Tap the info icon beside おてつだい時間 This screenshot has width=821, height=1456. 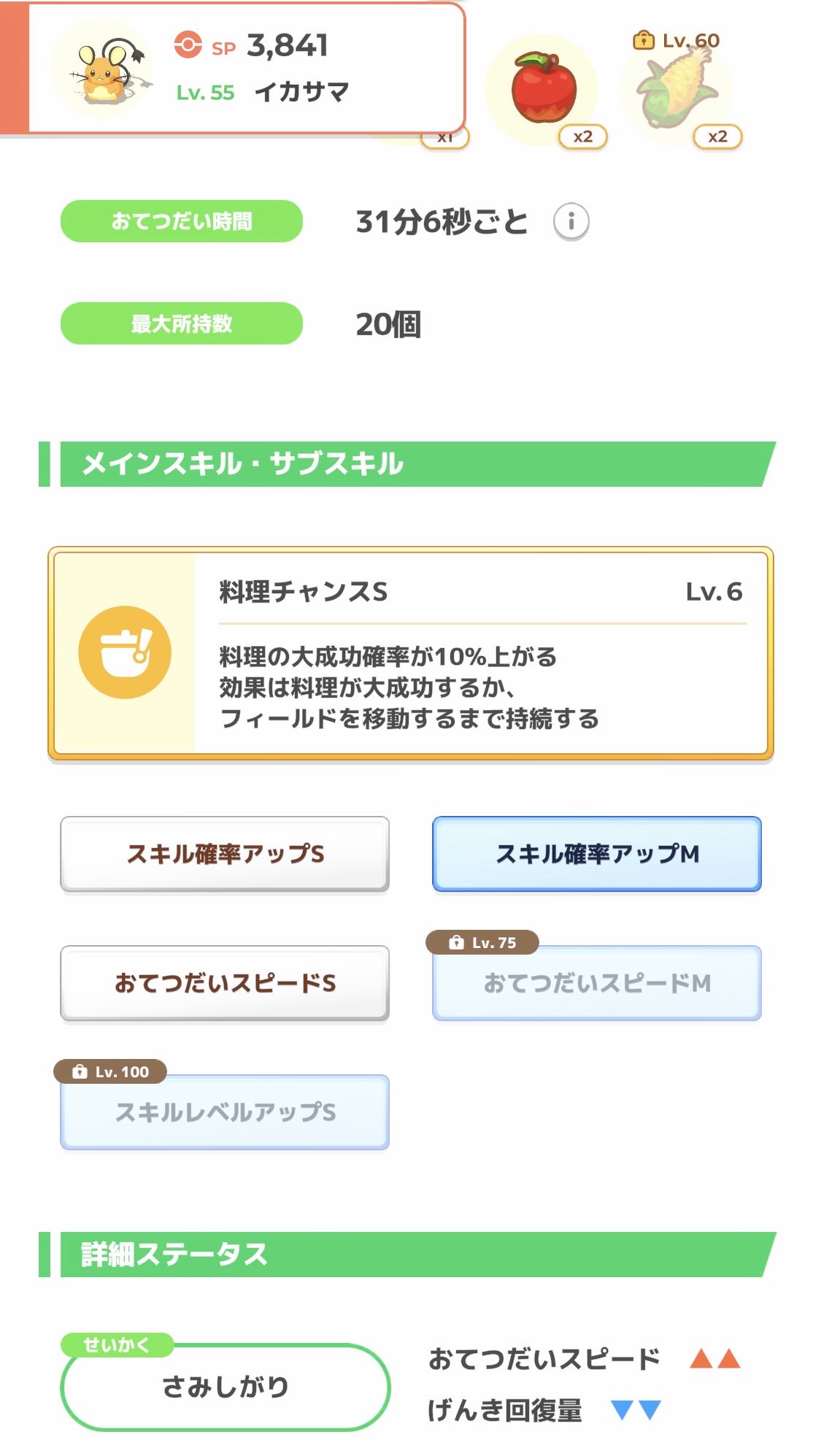pos(571,221)
